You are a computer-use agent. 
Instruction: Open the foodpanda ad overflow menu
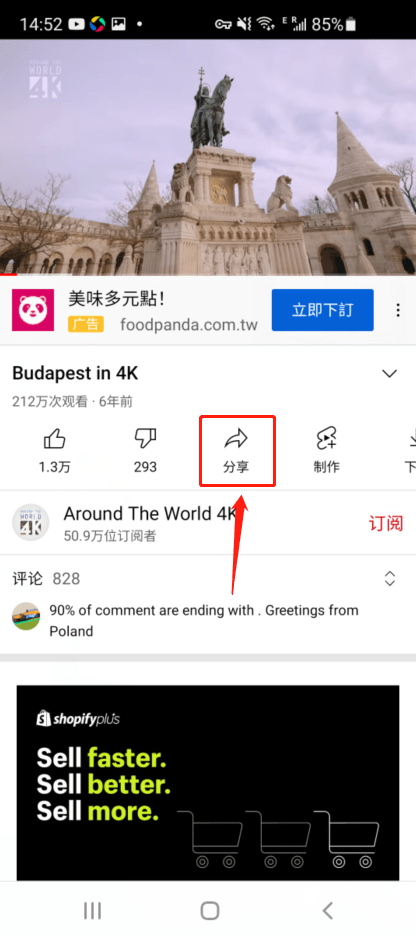397,310
